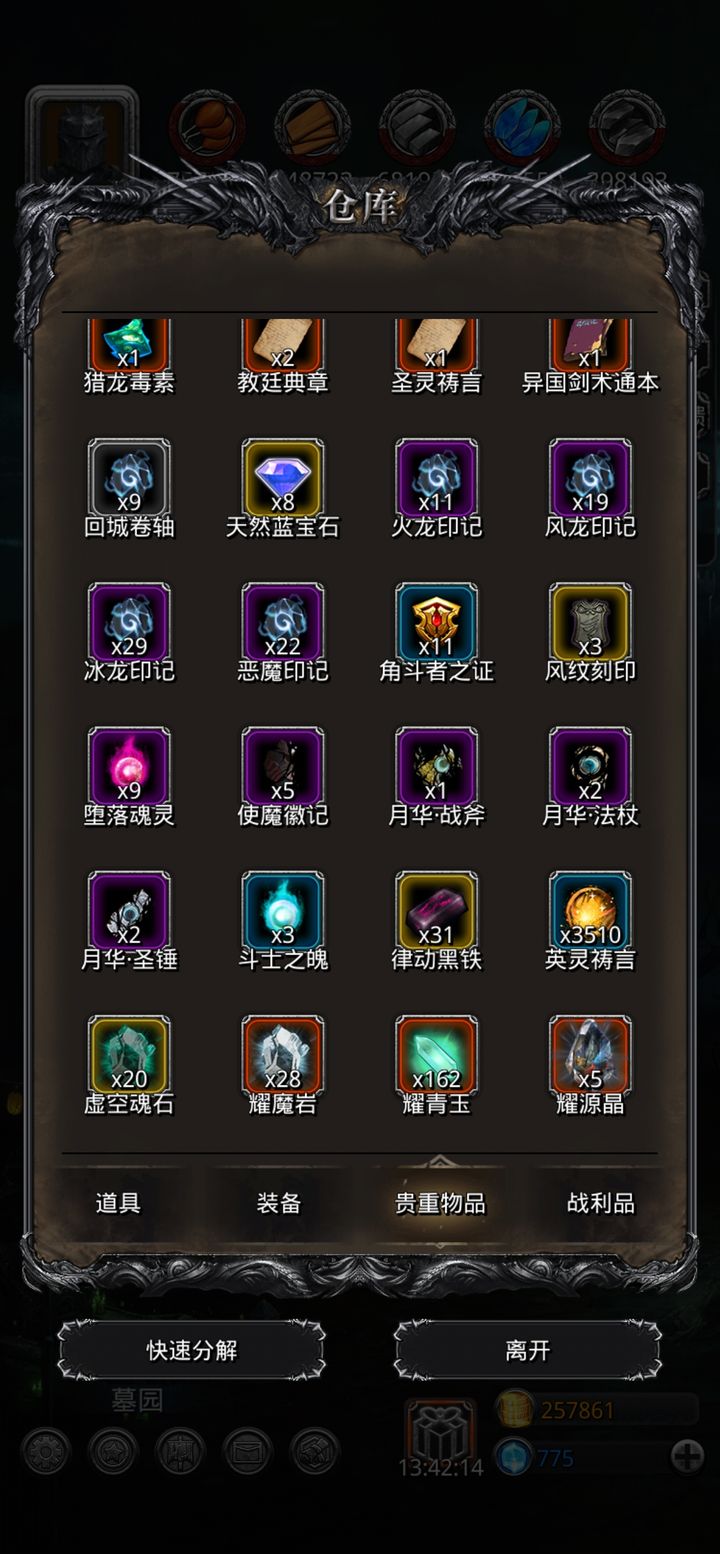Select the 回城卷轴 item

(x=129, y=480)
